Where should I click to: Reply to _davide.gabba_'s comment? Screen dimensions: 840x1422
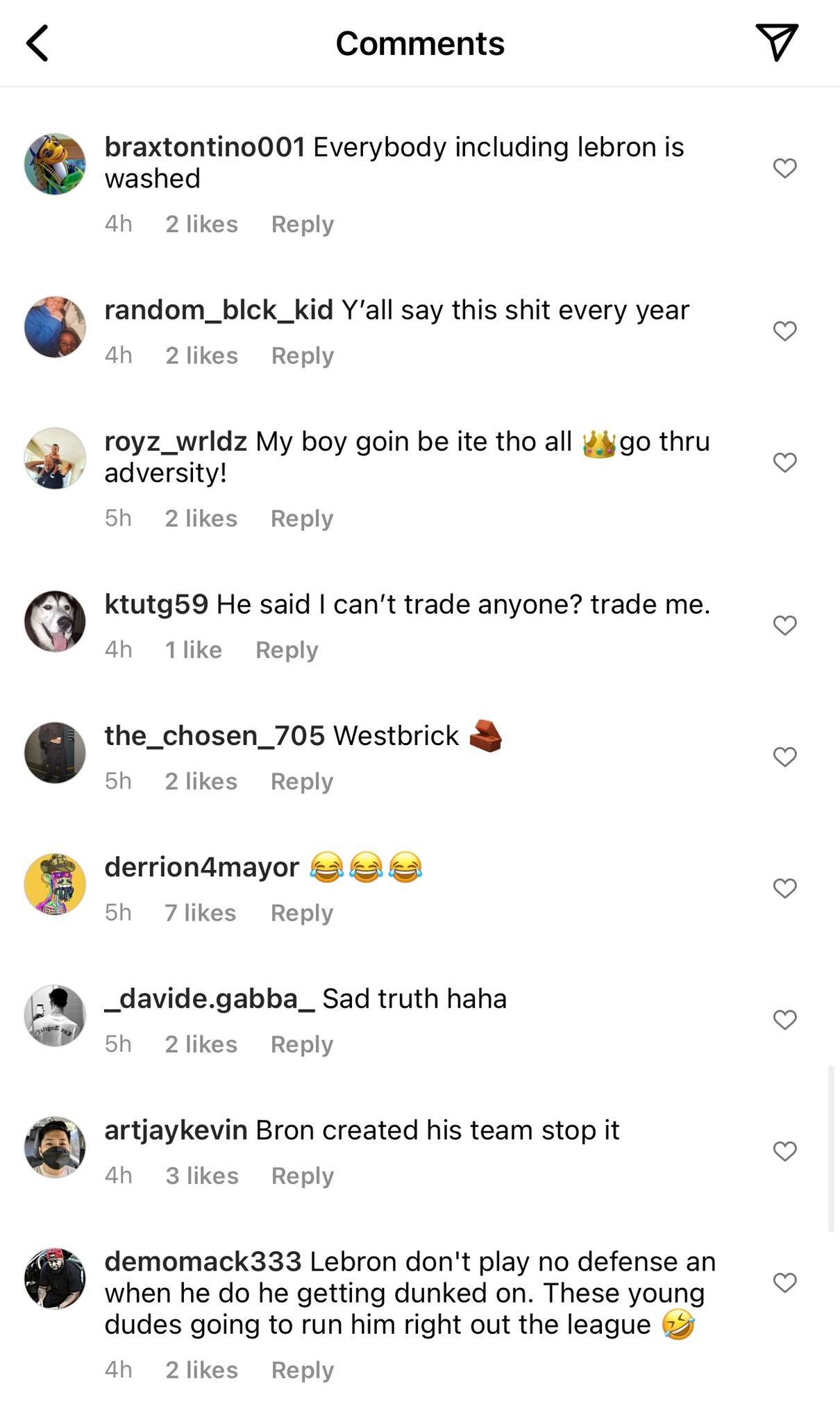point(301,1044)
